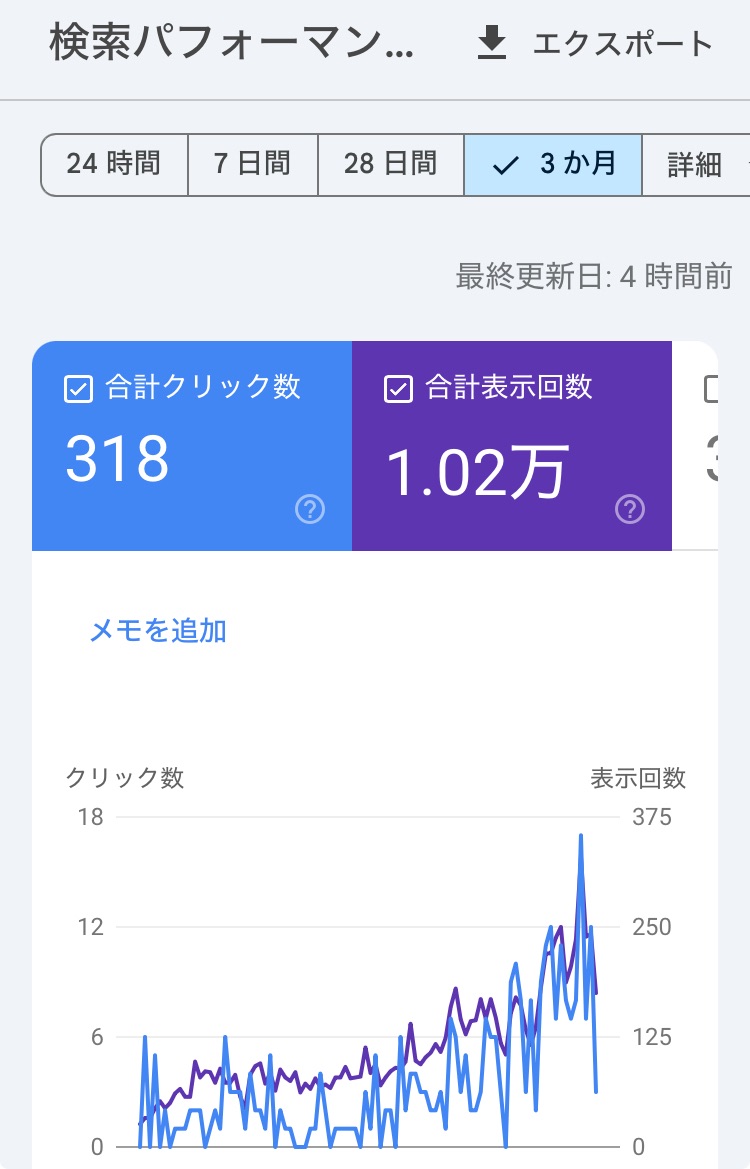Open help icon on 合計クリック数 card
The image size is (750, 1169).
[310, 510]
